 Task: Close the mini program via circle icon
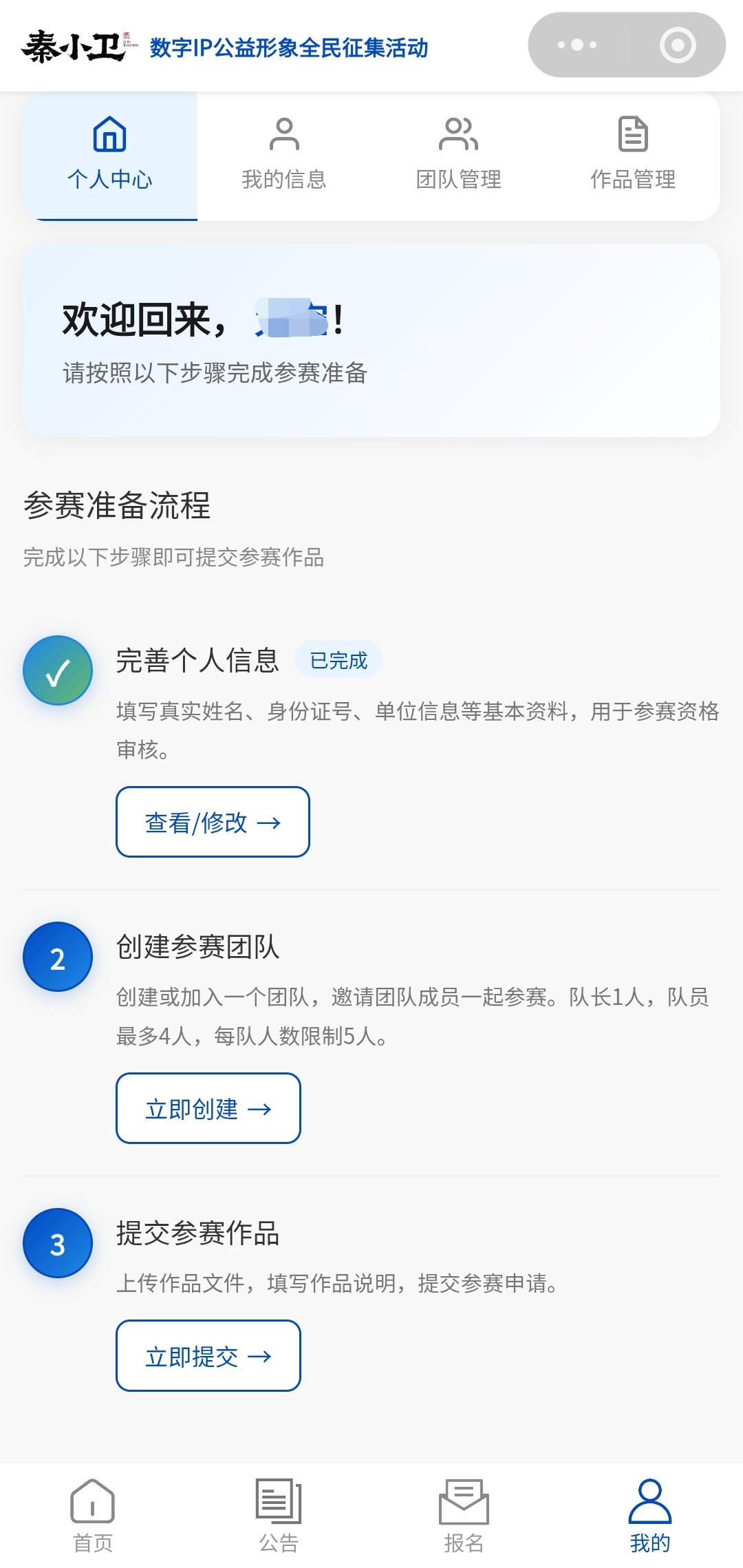(x=678, y=45)
